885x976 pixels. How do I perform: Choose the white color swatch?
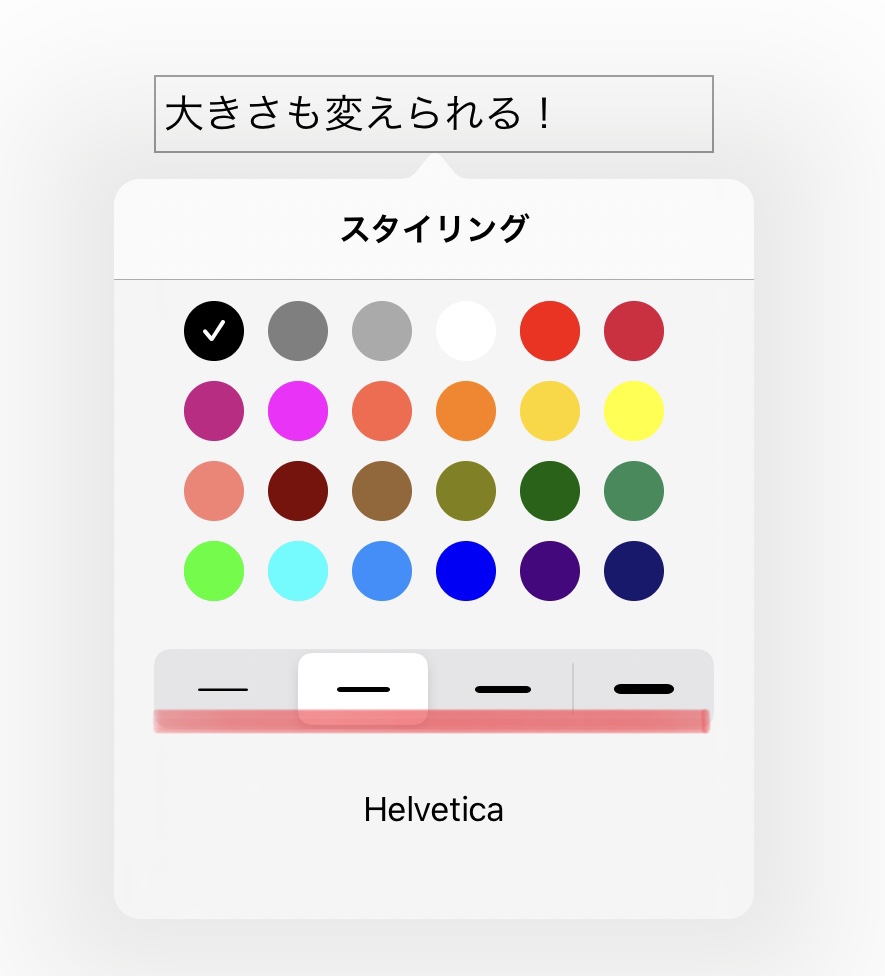coord(466,331)
